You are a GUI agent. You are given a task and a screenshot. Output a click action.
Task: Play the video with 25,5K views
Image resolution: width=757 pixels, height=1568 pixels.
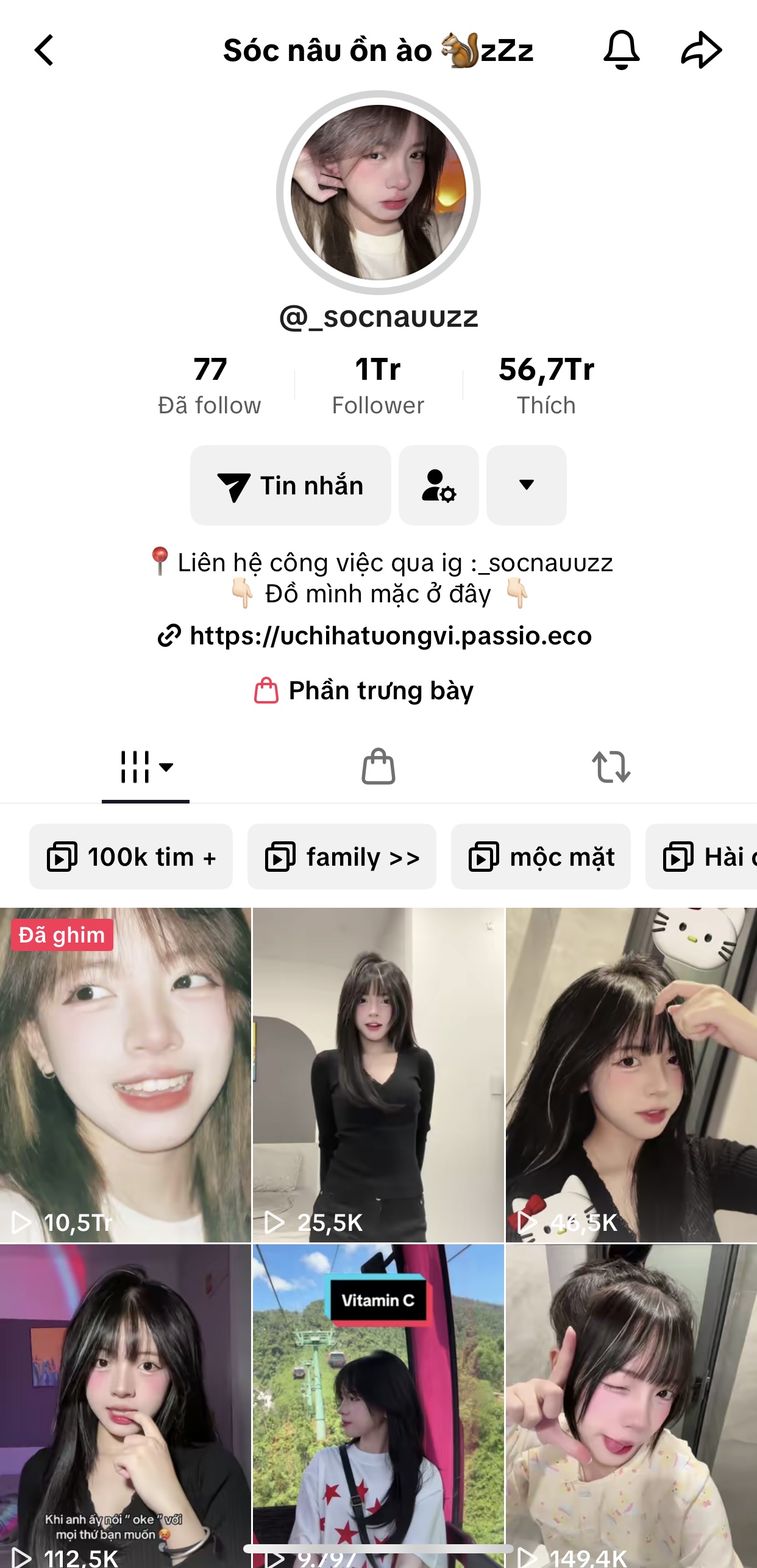[x=378, y=1074]
